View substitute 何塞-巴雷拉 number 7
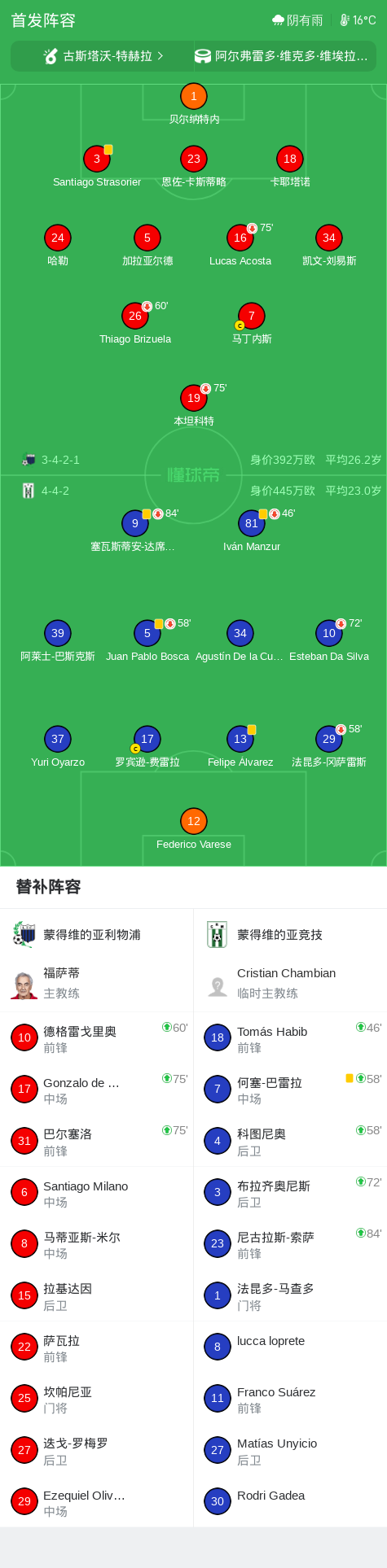387x1568 pixels. [290, 1090]
